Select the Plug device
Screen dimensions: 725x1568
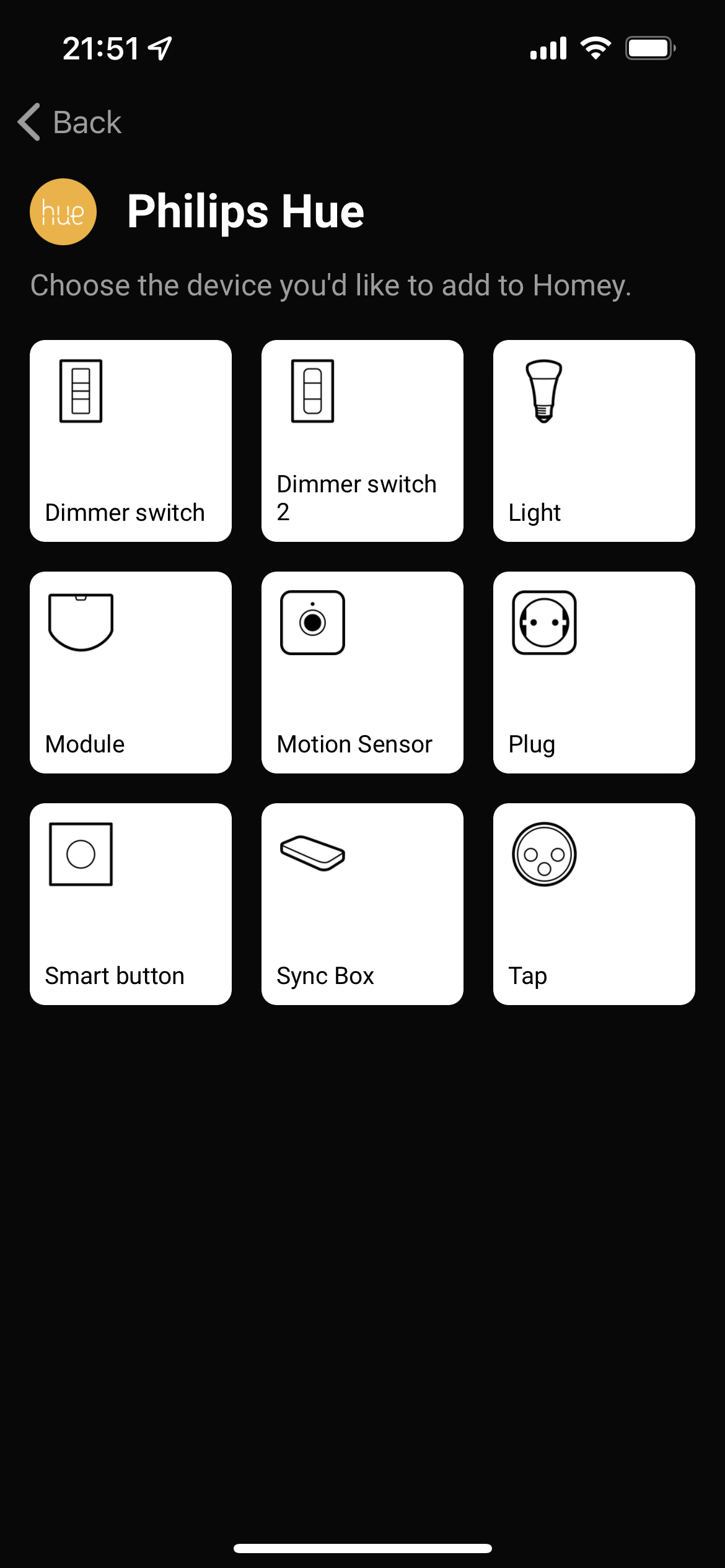point(594,673)
